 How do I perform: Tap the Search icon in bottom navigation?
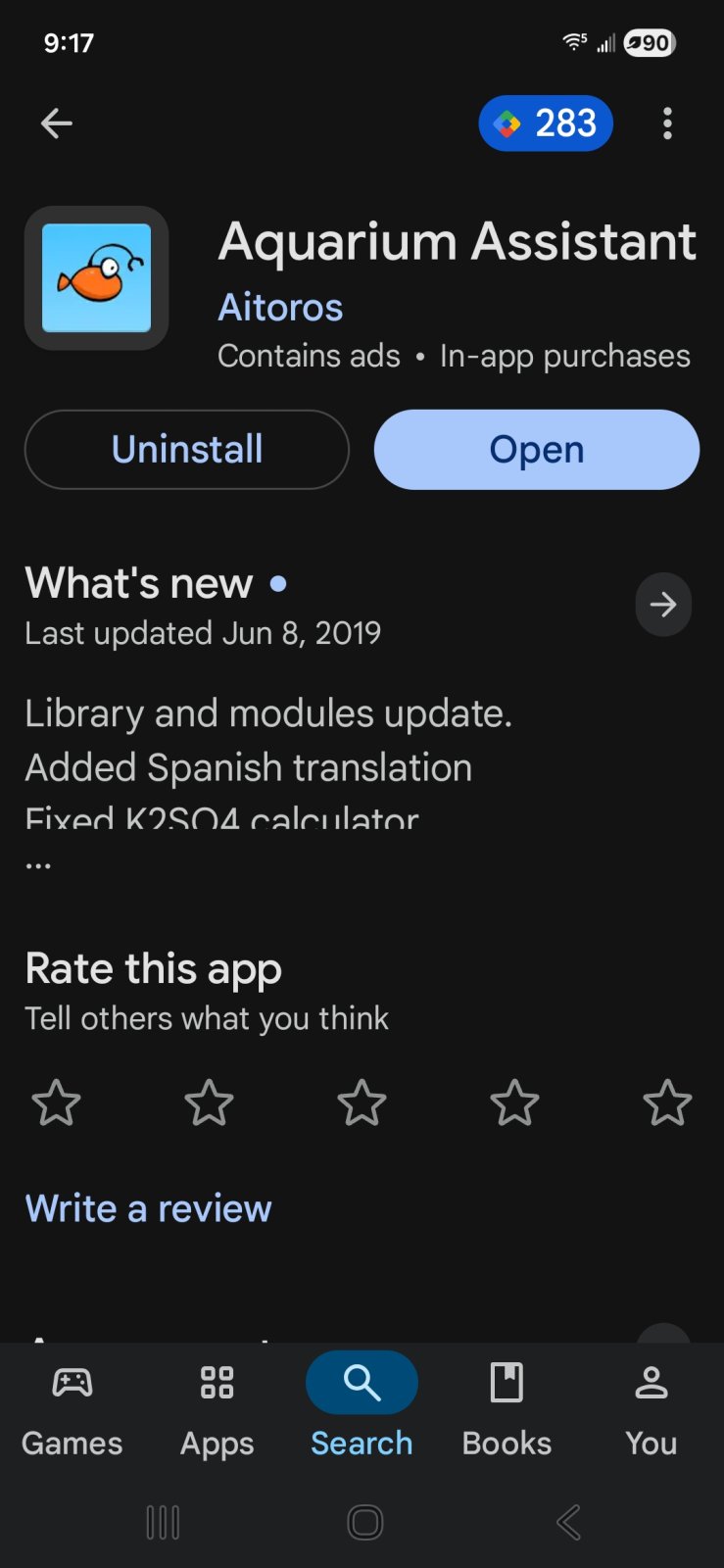pos(362,1382)
